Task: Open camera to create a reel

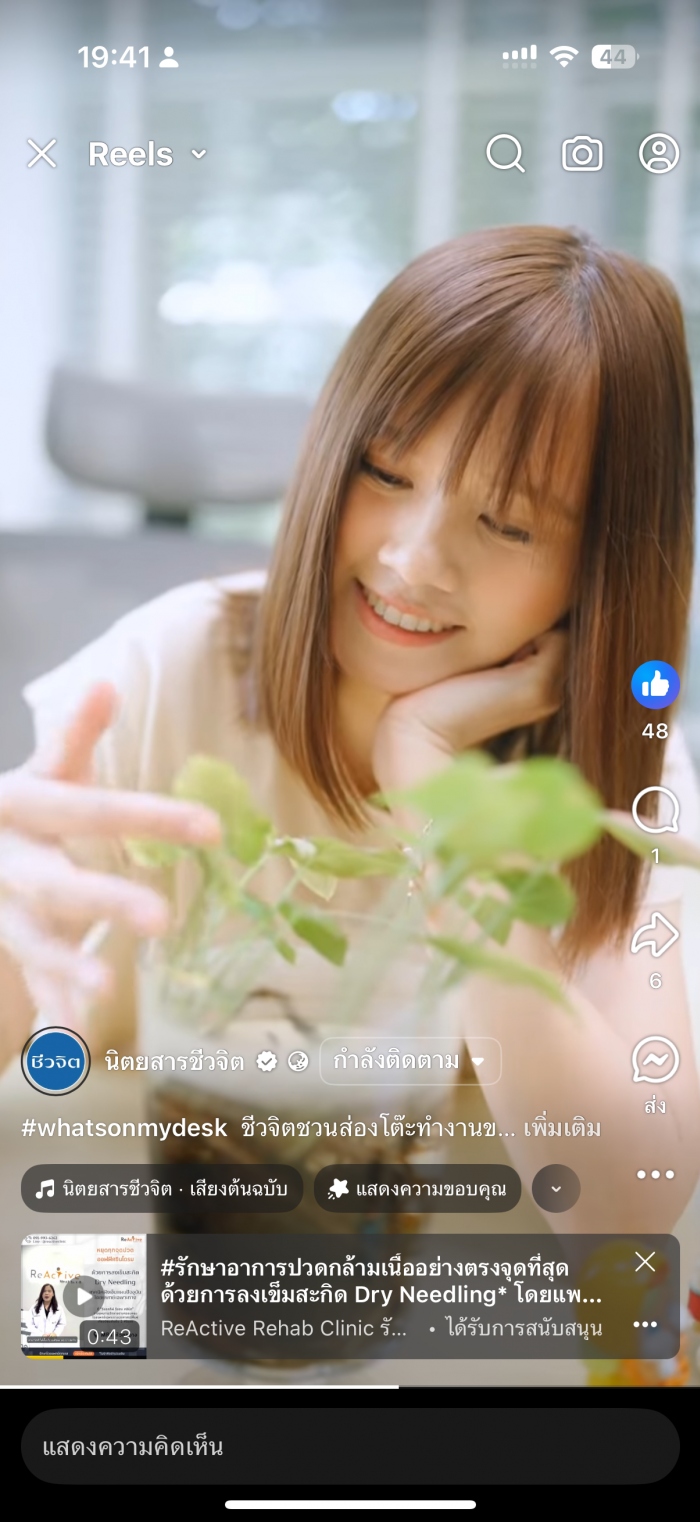Action: 582,154
